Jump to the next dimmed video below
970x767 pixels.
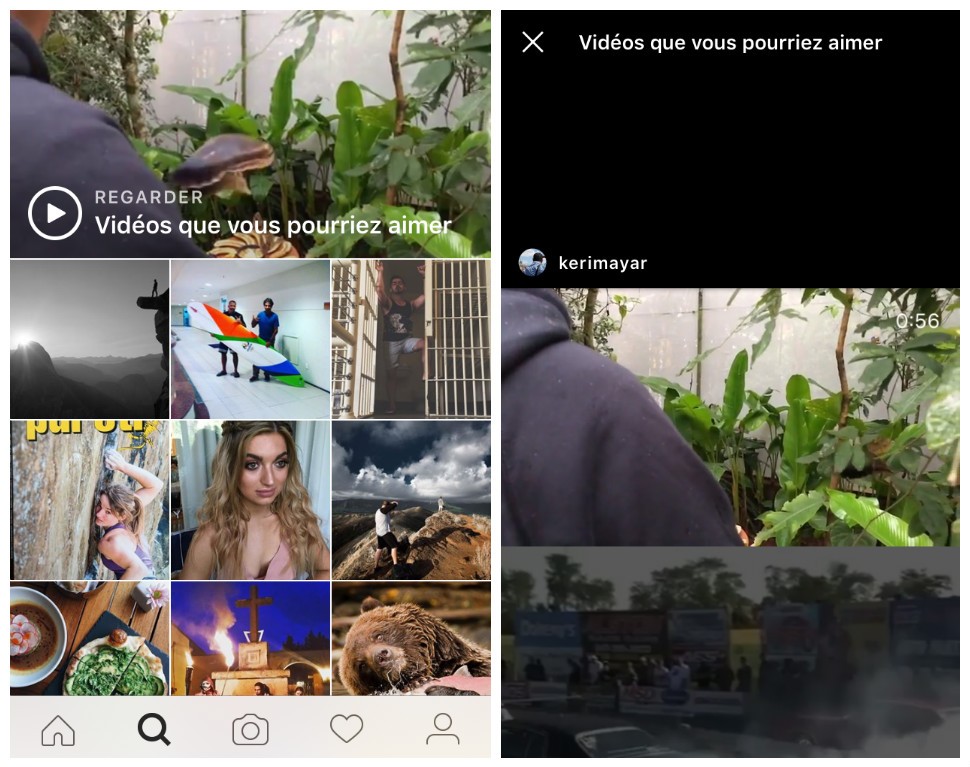(x=730, y=650)
